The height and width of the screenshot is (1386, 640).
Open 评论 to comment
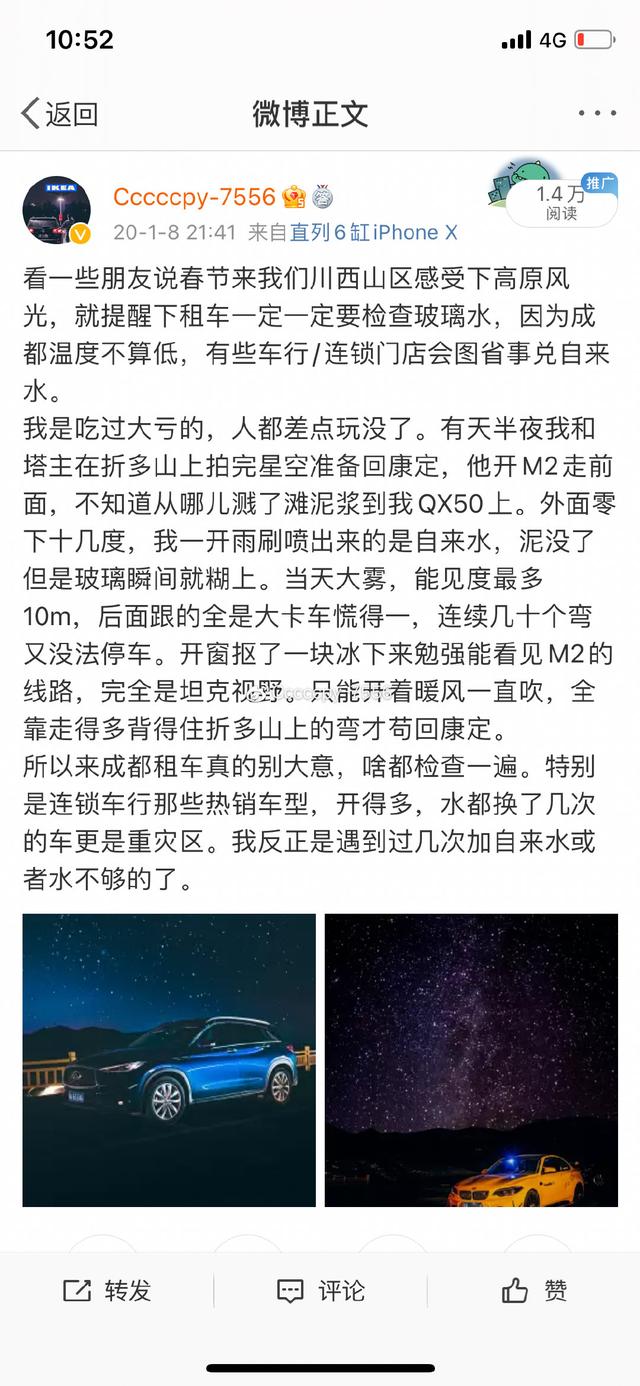(320, 1291)
